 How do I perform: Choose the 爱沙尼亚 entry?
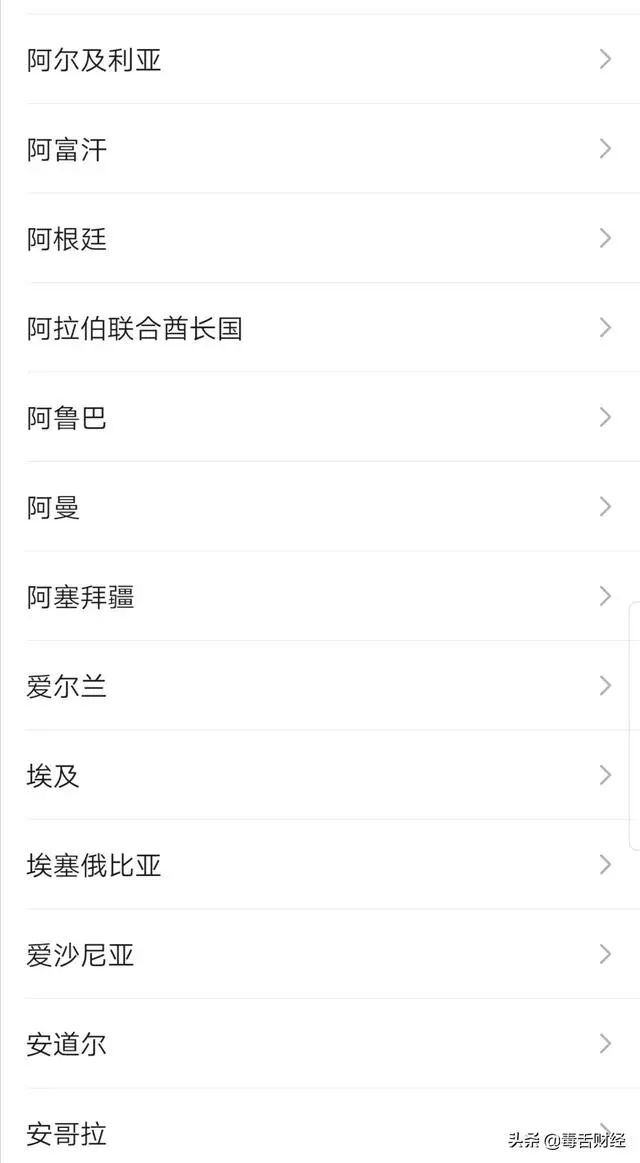tap(320, 954)
